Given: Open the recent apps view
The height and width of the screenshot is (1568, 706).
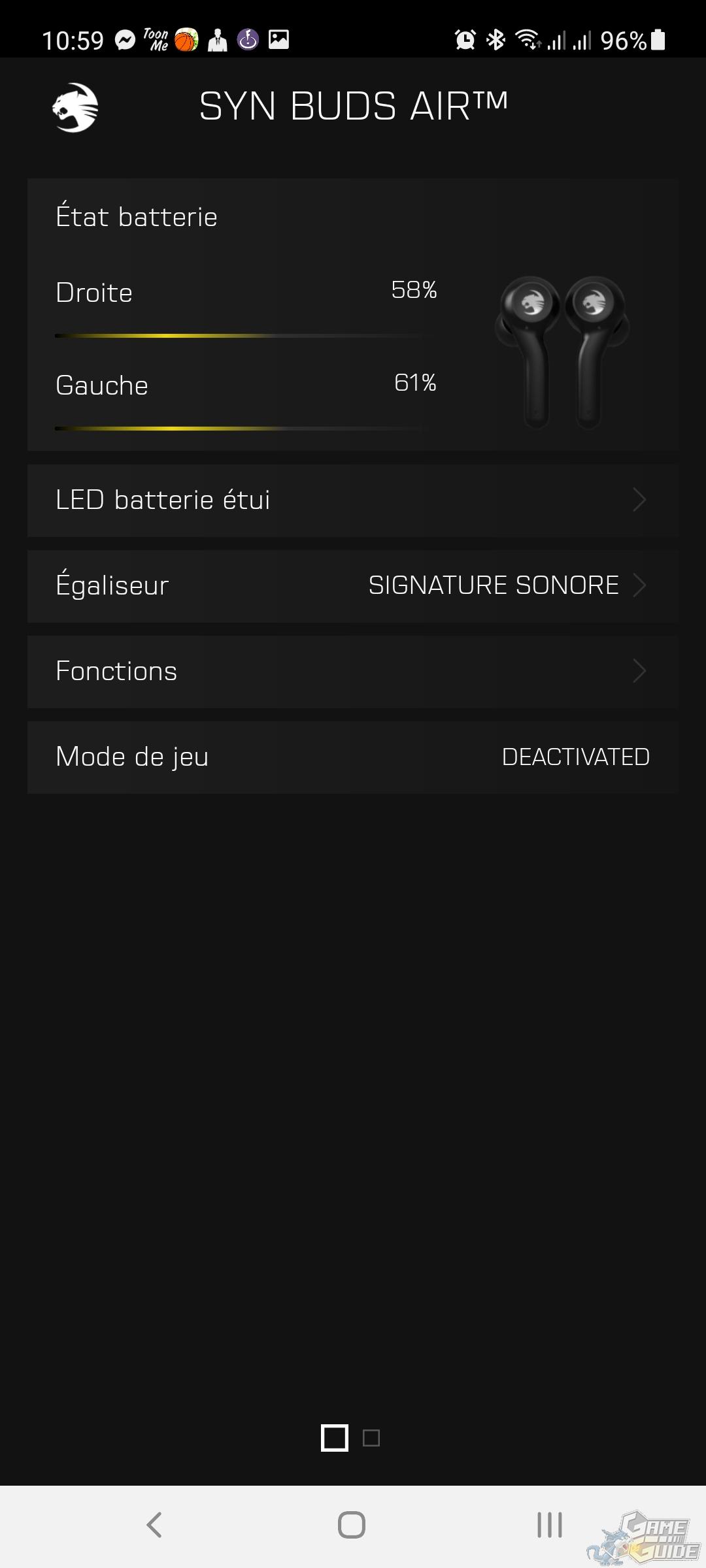Looking at the screenshot, I should (549, 1525).
